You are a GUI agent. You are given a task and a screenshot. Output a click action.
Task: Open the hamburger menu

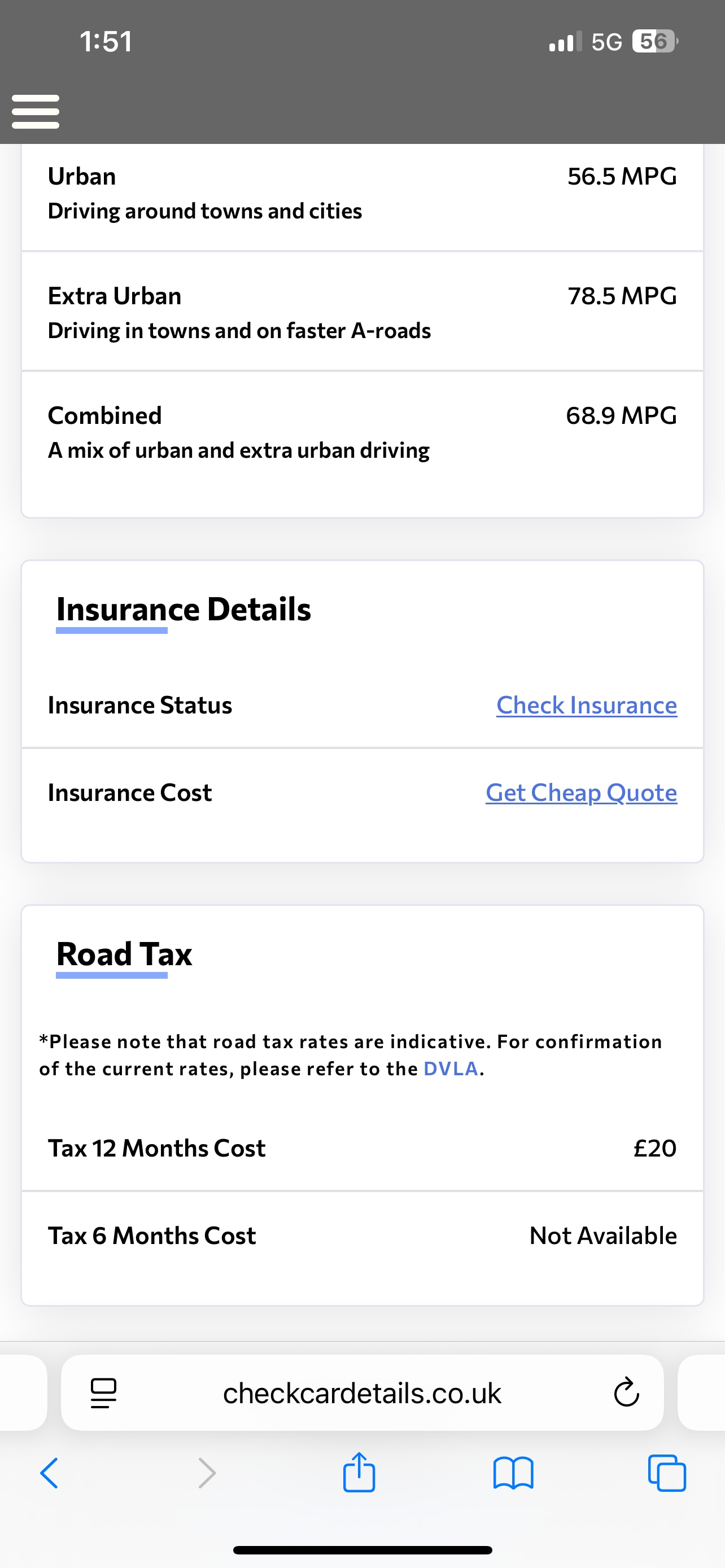pyautogui.click(x=36, y=111)
